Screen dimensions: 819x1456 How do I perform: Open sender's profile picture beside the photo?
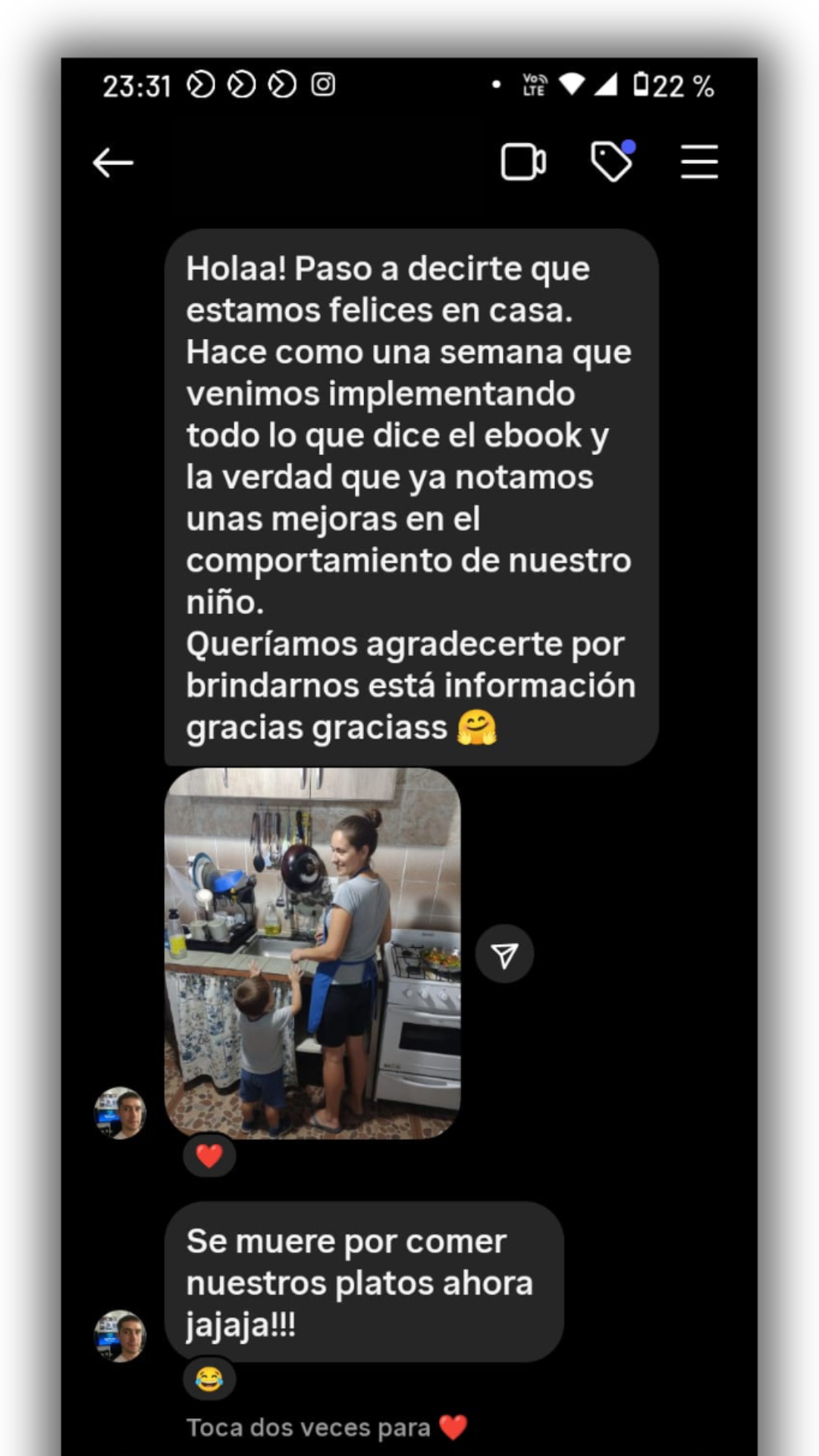[120, 1113]
